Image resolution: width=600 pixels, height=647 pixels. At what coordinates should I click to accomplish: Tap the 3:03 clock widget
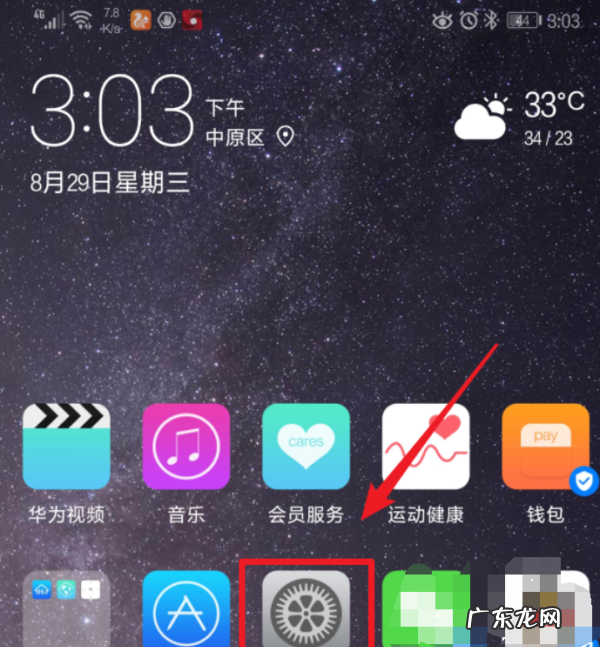pyautogui.click(x=112, y=112)
